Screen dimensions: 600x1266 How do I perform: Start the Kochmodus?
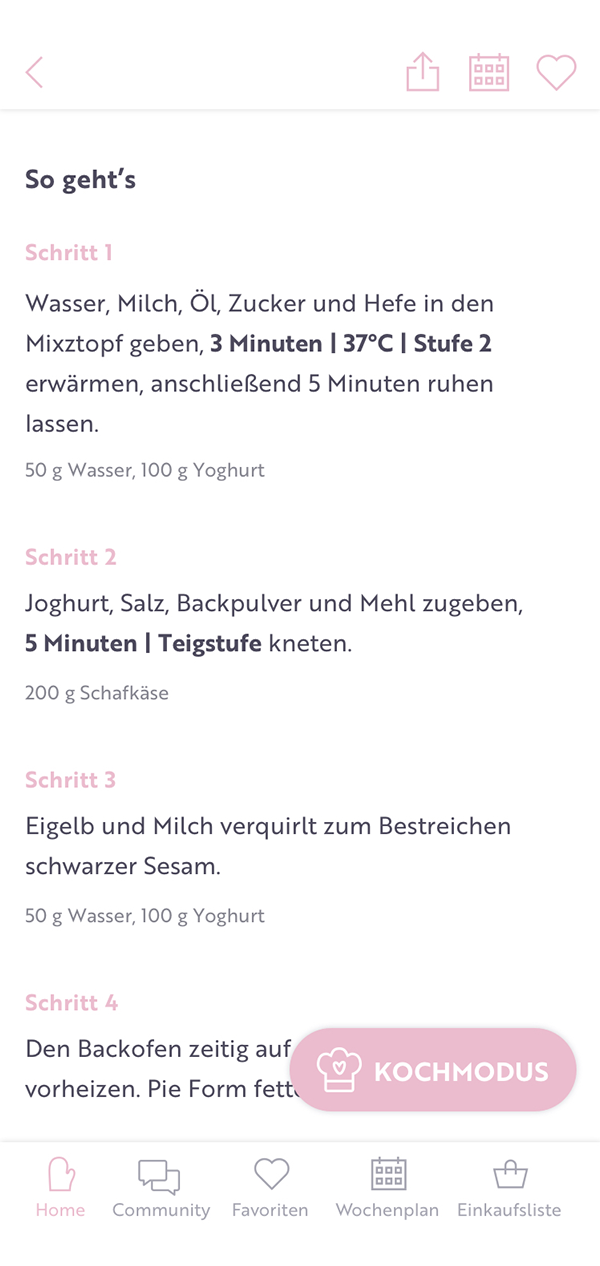point(433,1069)
